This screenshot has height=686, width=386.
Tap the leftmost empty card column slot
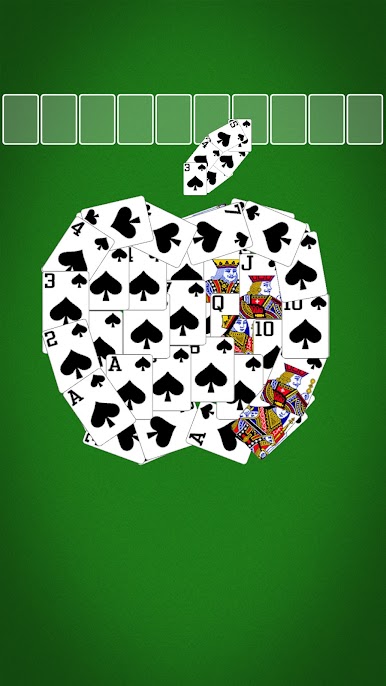(x=21, y=119)
